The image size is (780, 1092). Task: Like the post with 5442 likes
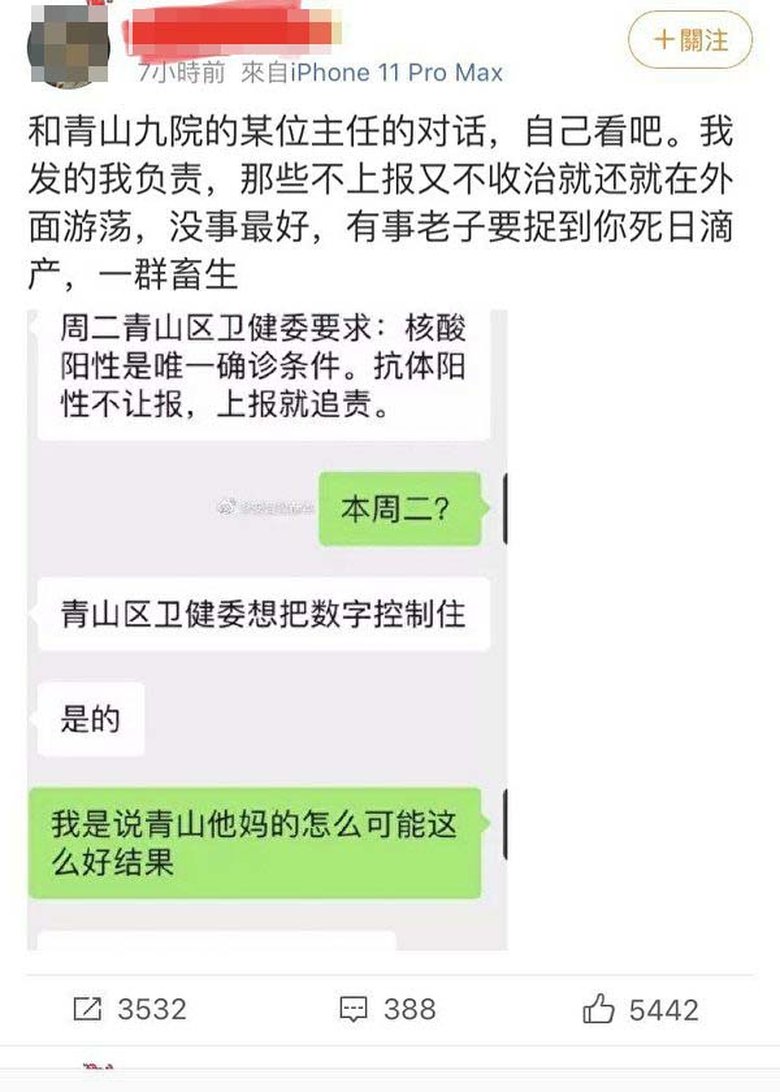tap(640, 1009)
